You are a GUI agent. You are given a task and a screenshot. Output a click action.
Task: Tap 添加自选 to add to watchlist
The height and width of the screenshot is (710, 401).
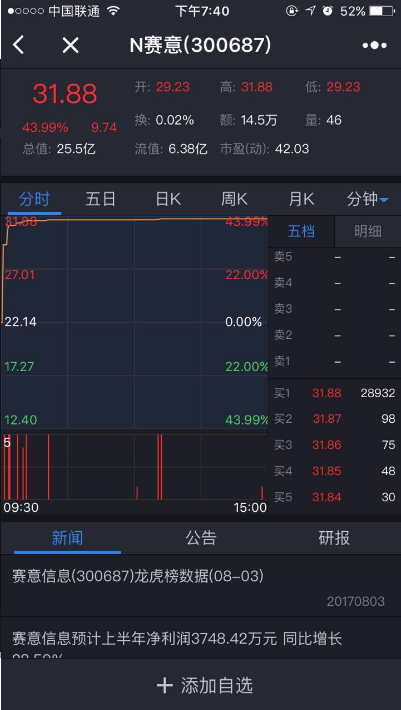tap(200, 685)
